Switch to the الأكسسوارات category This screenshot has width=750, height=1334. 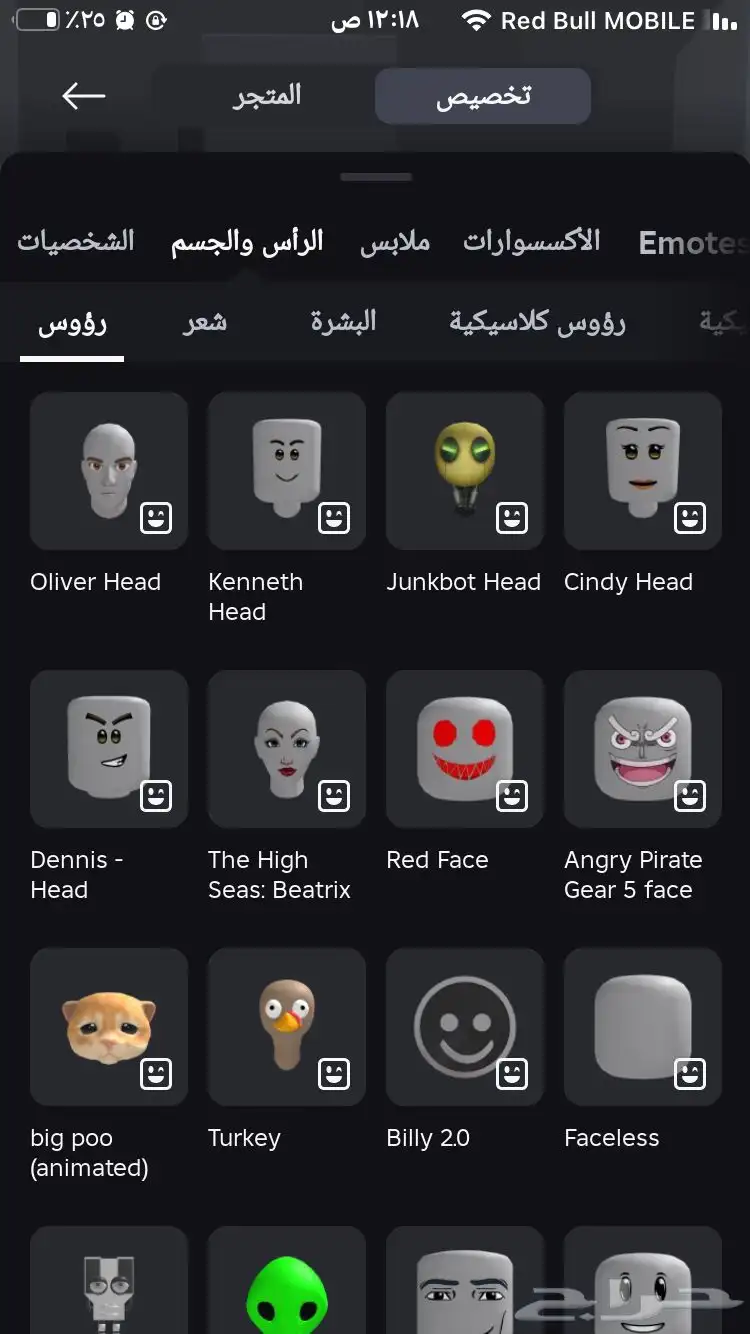coord(531,242)
